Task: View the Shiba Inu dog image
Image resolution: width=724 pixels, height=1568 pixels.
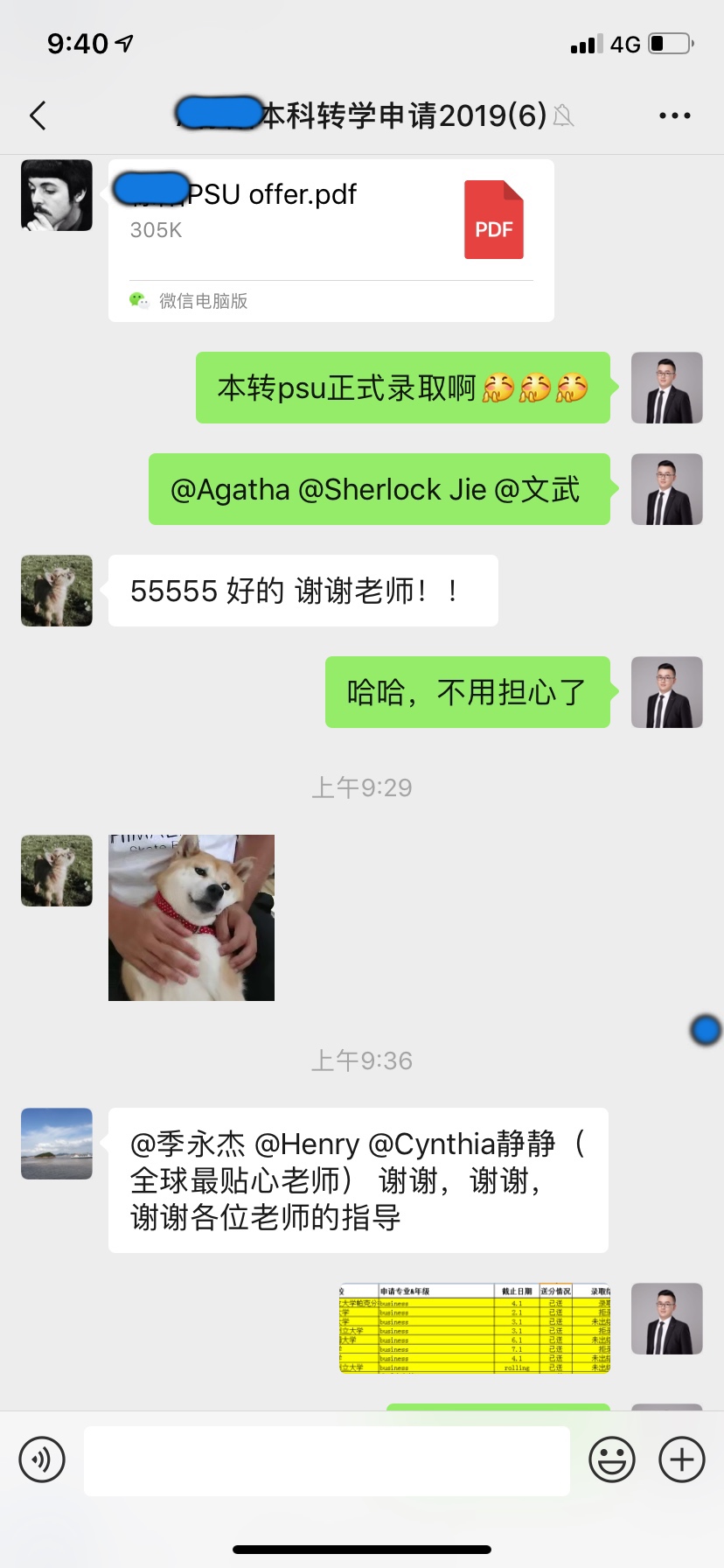Action: point(191,917)
